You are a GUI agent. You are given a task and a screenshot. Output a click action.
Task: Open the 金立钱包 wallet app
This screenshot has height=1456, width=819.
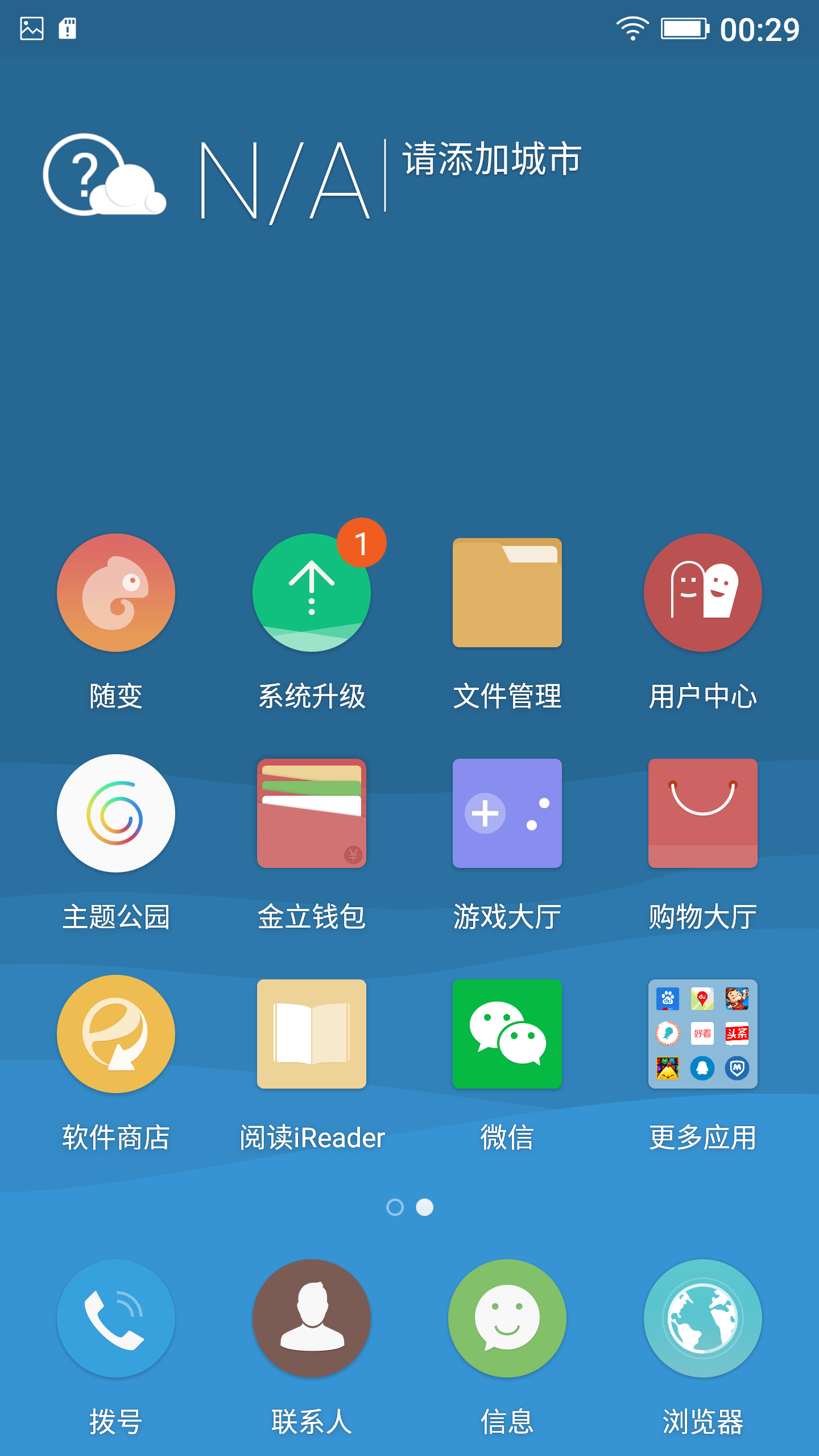click(311, 814)
